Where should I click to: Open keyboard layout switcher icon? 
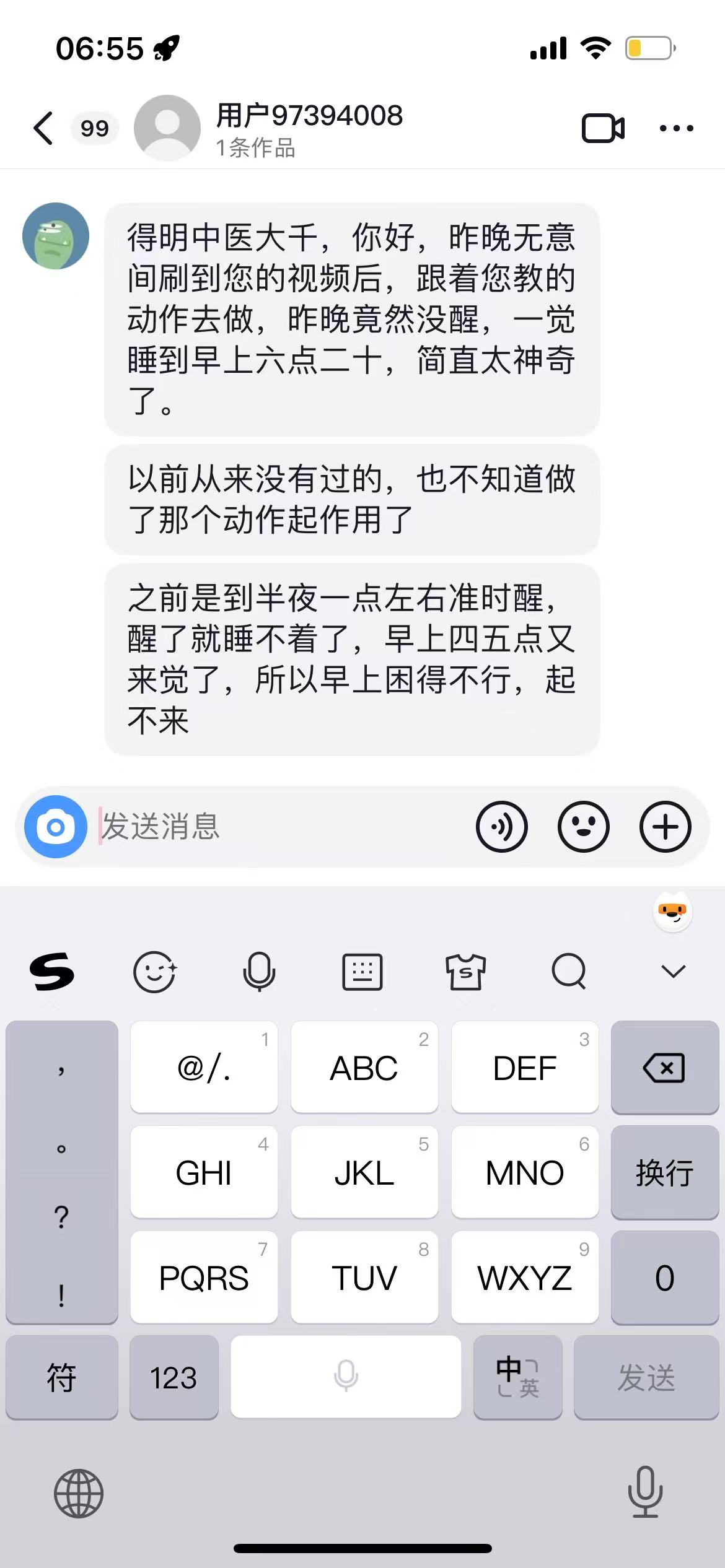pos(362,972)
